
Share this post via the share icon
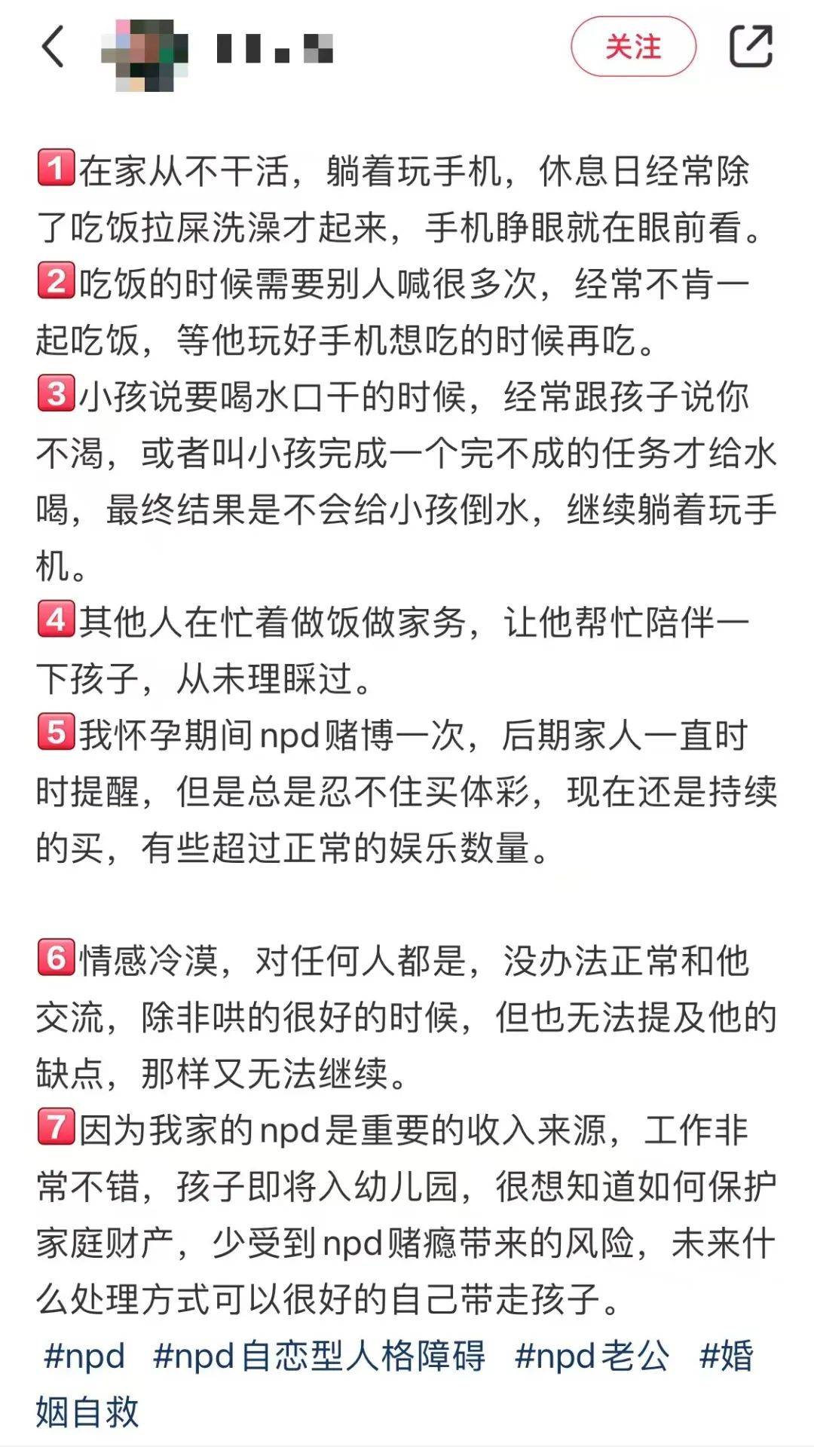pyautogui.click(x=751, y=47)
